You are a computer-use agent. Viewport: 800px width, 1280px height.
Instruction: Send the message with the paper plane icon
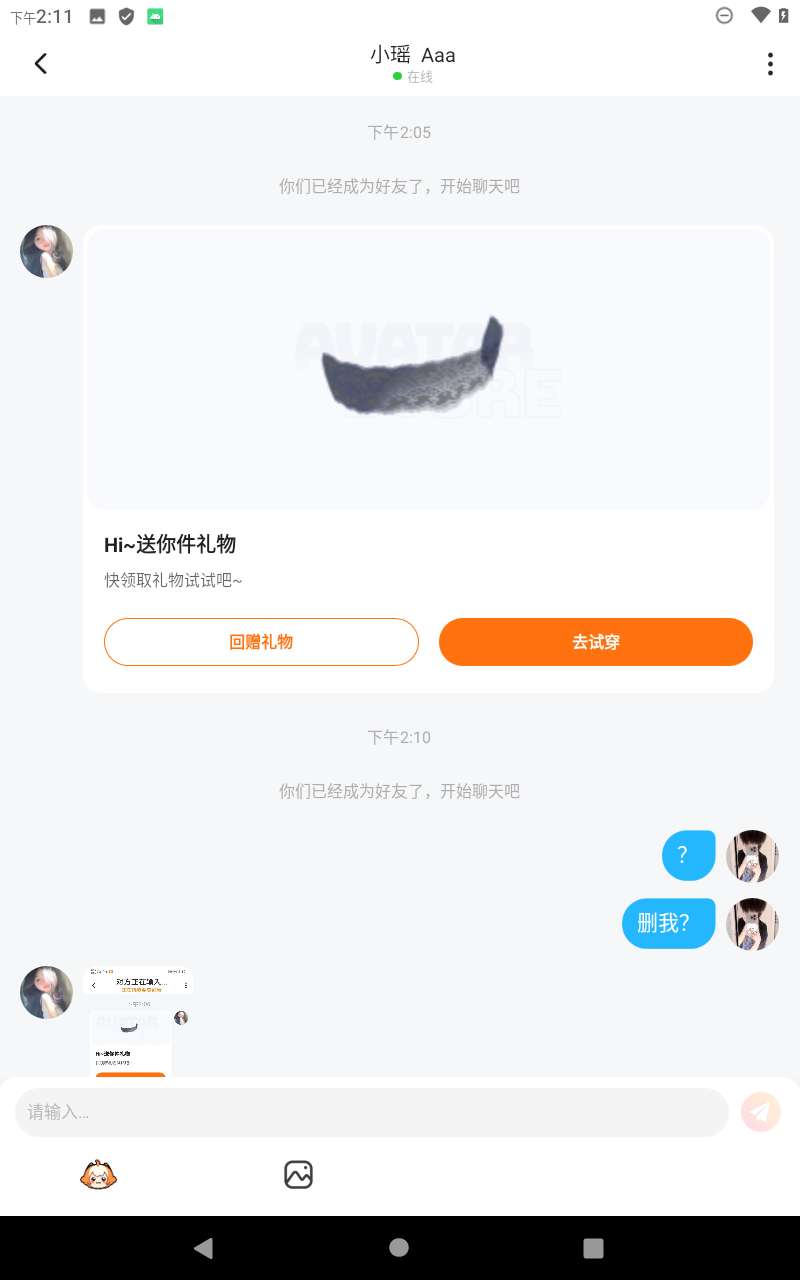pos(760,1112)
